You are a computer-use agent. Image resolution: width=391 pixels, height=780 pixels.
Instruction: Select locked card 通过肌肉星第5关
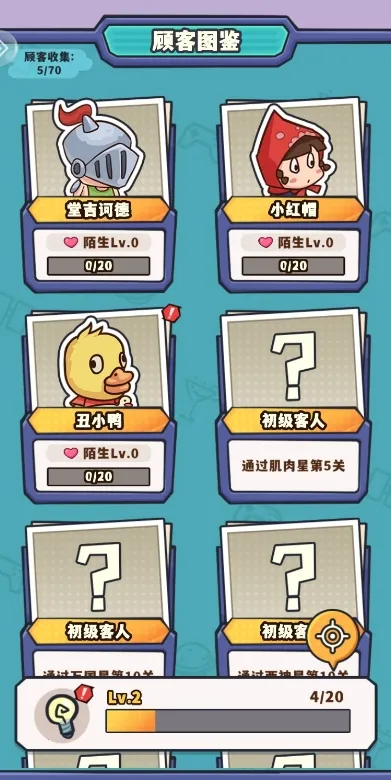(293, 406)
